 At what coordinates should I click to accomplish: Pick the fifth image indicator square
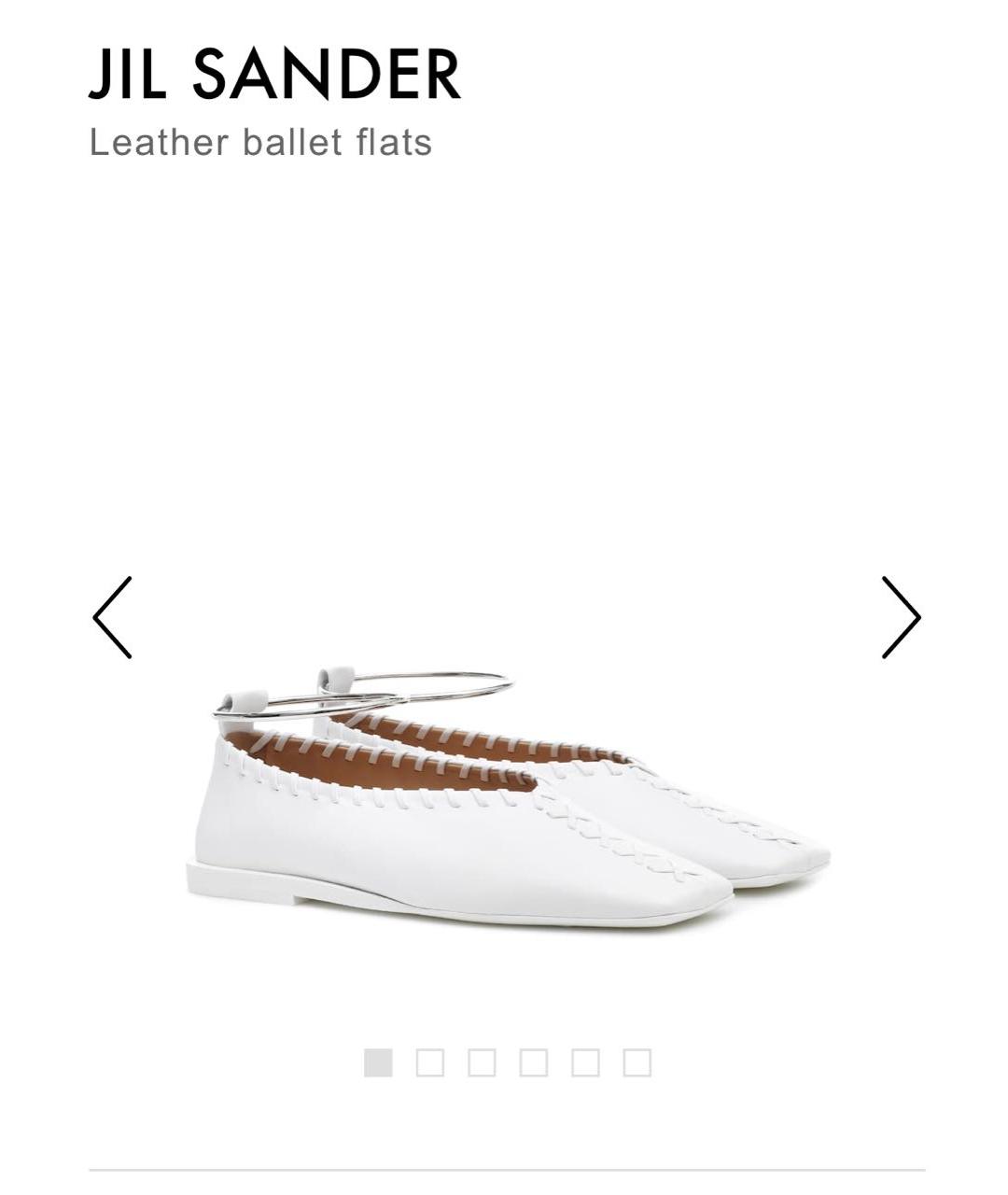[583, 1060]
